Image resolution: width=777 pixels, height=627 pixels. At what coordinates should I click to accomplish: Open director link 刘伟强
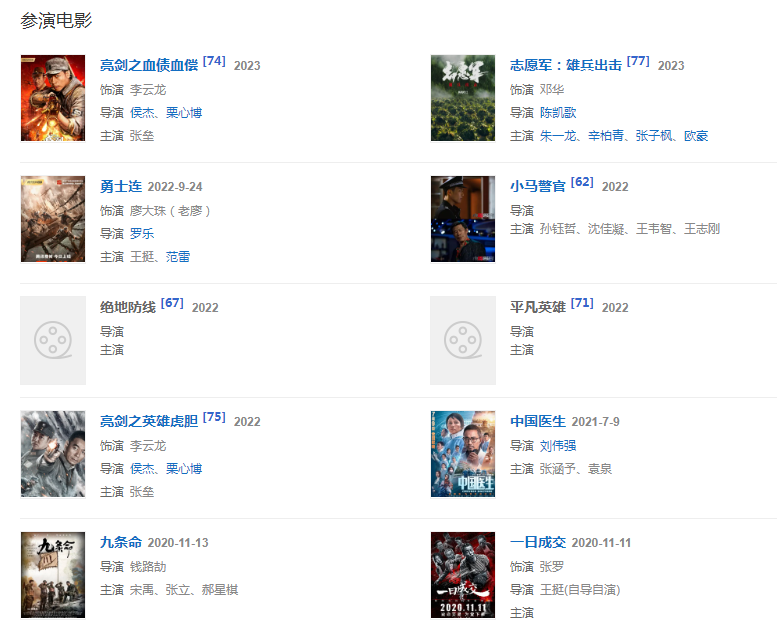click(x=558, y=446)
